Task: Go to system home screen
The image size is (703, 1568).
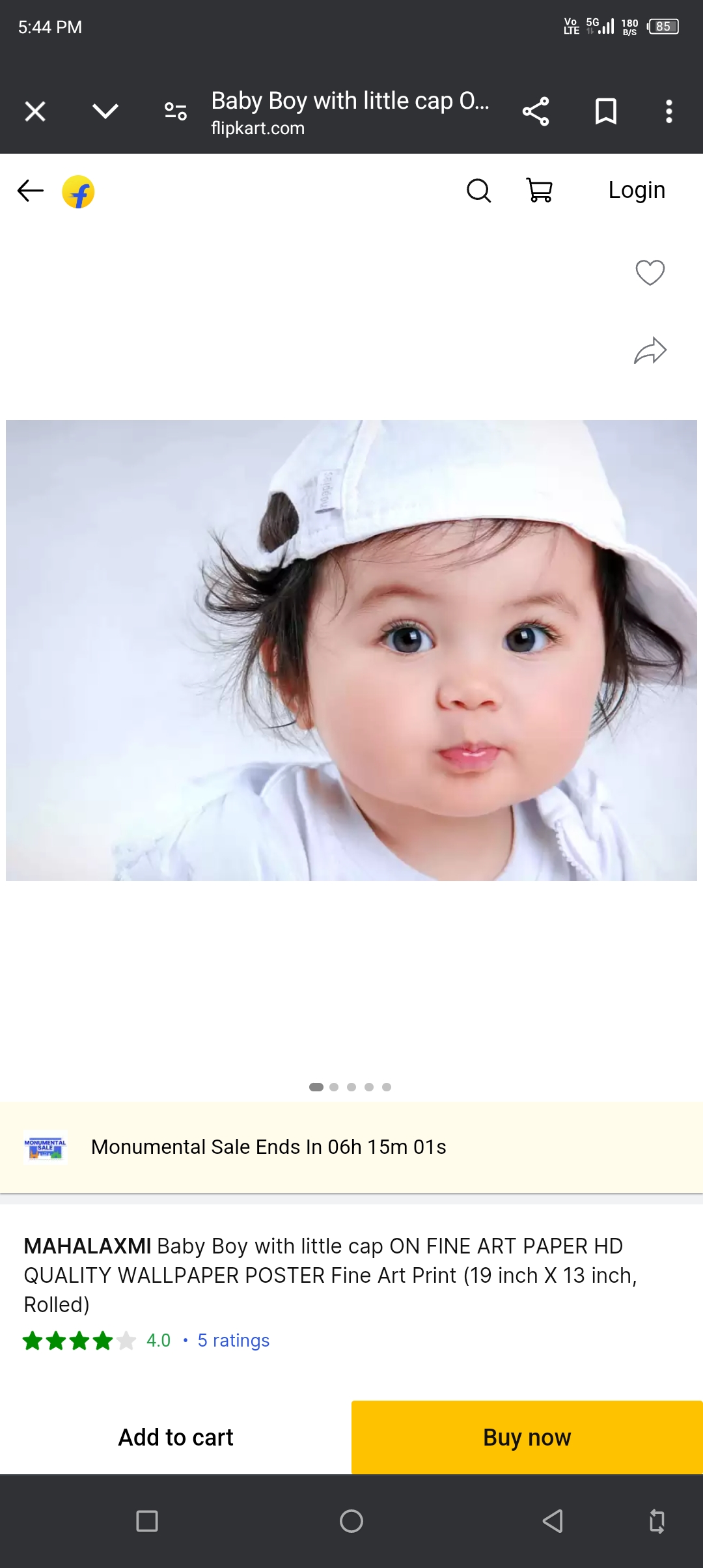Action: 351,1521
